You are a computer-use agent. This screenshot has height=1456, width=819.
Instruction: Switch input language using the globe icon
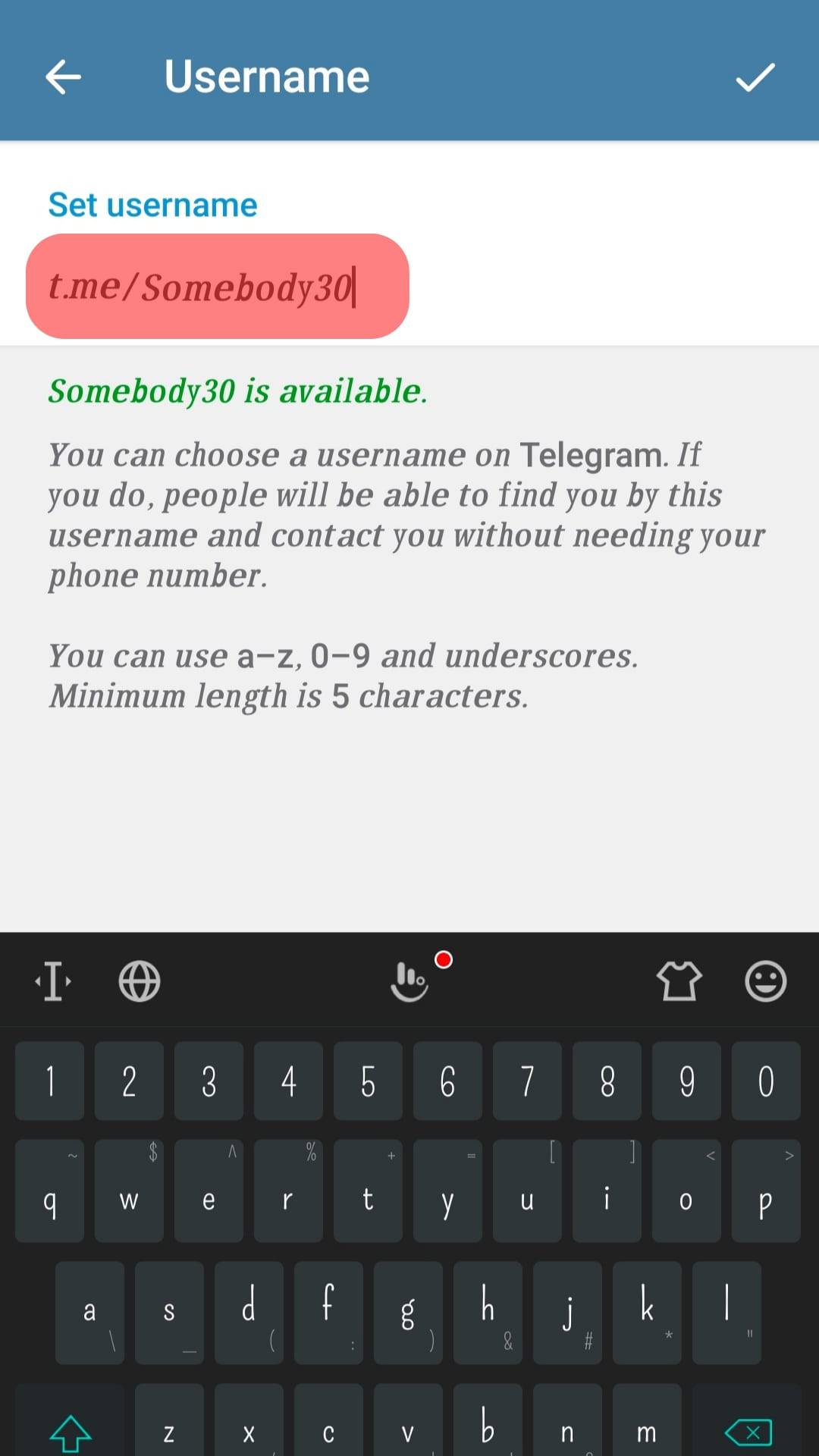pyautogui.click(x=139, y=981)
